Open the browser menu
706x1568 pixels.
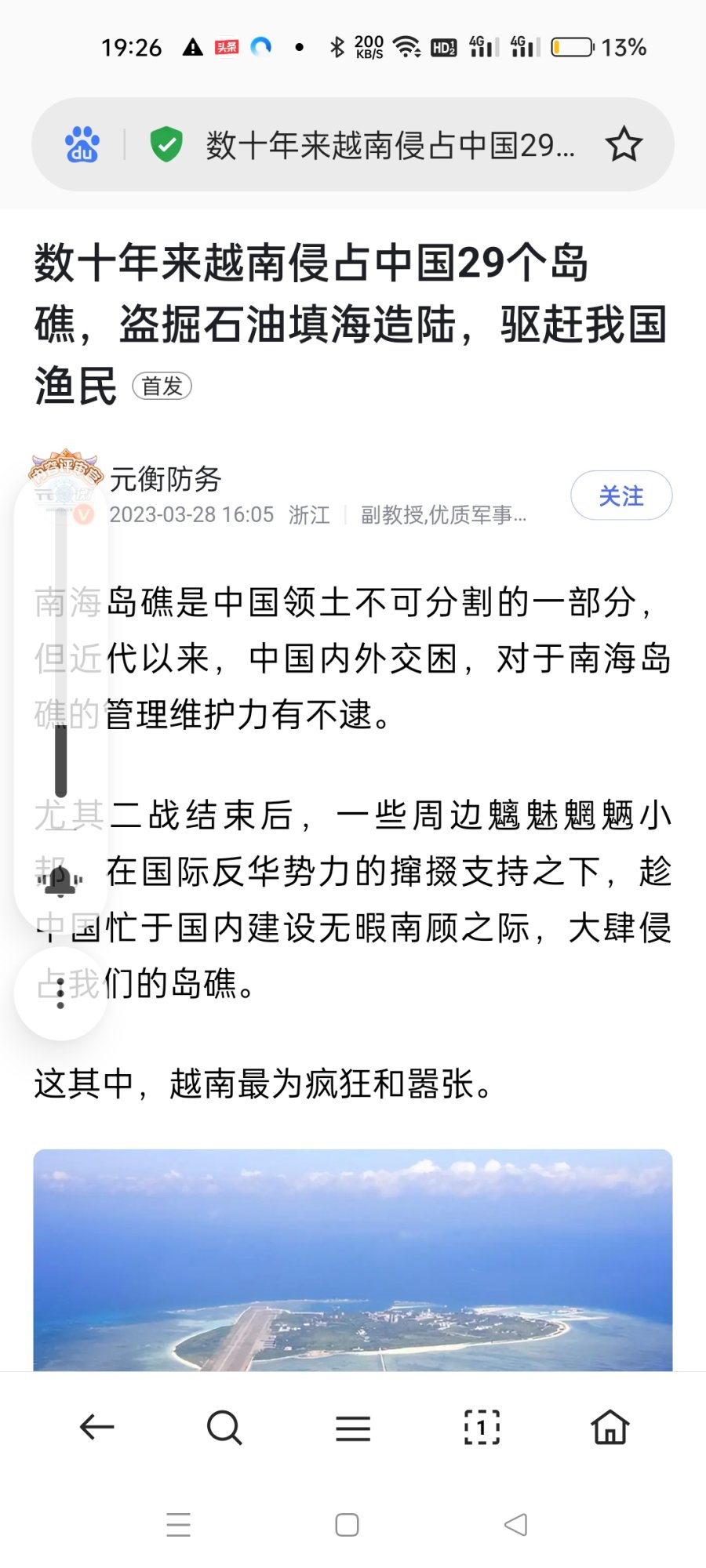coord(353,1428)
